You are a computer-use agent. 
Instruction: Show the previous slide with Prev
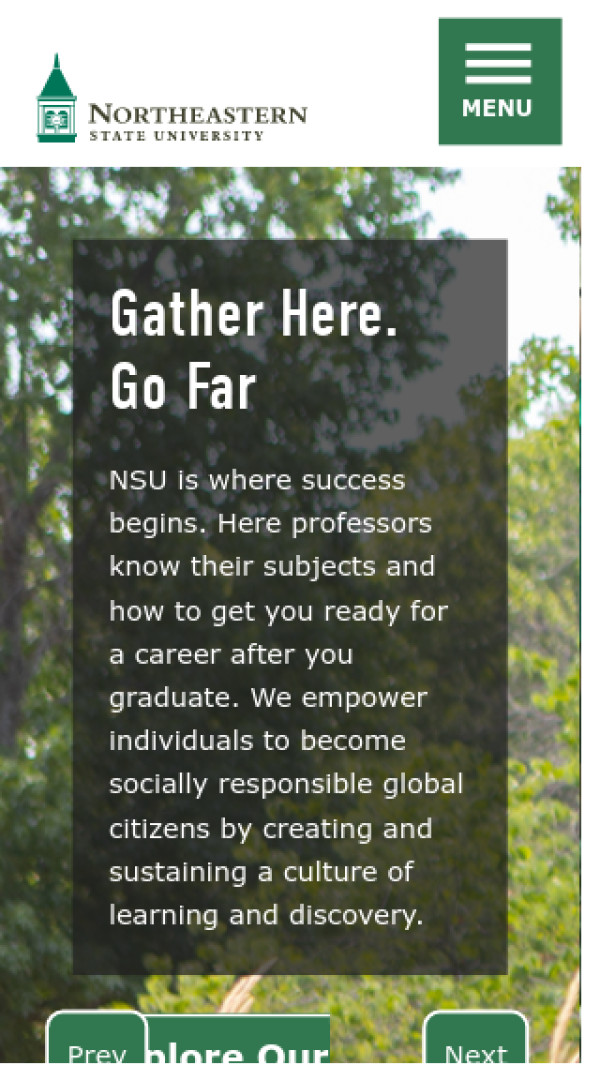[97, 1042]
